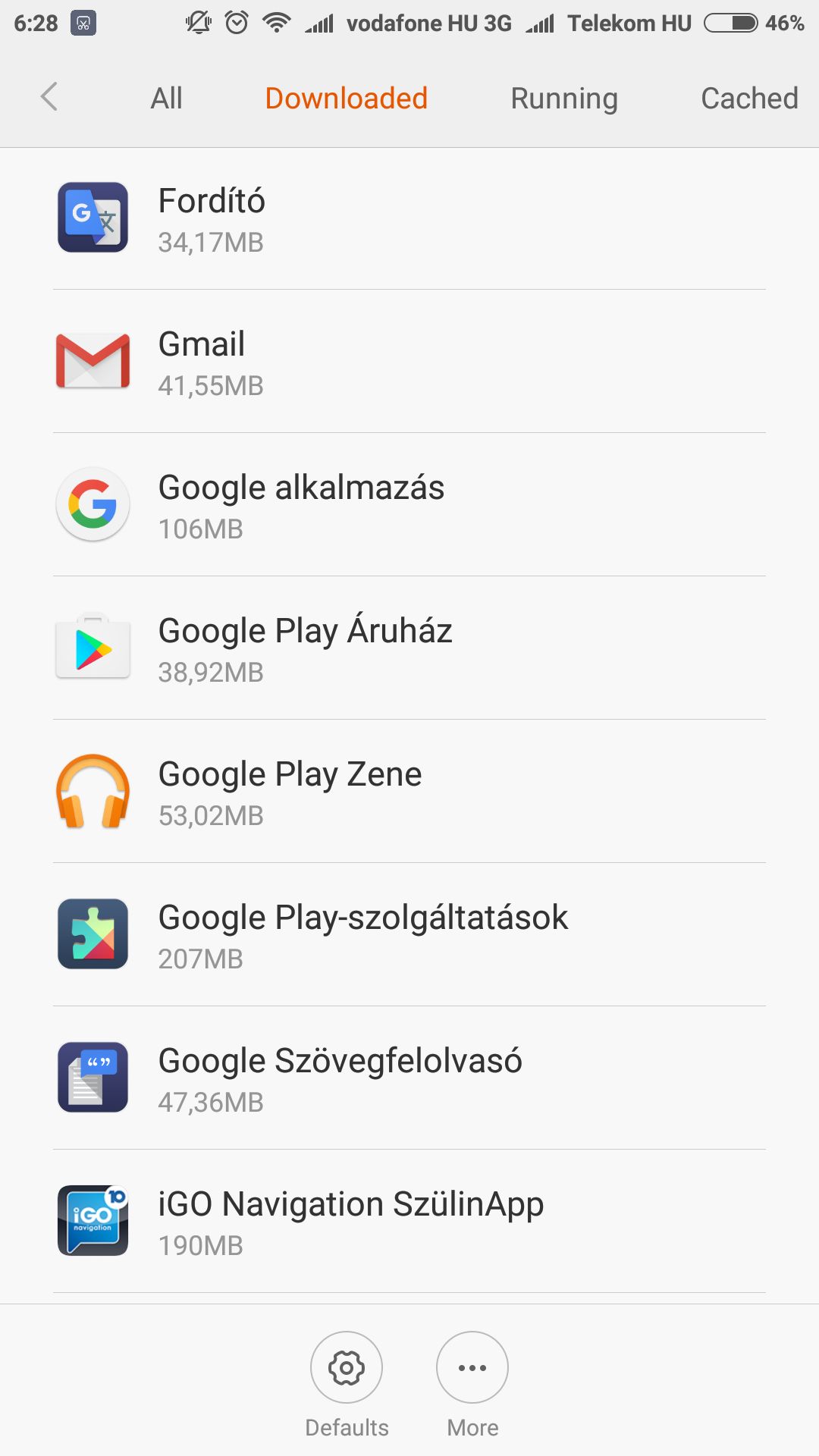Image resolution: width=819 pixels, height=1456 pixels.
Task: View Google alkalmazás details
Action: point(409,504)
